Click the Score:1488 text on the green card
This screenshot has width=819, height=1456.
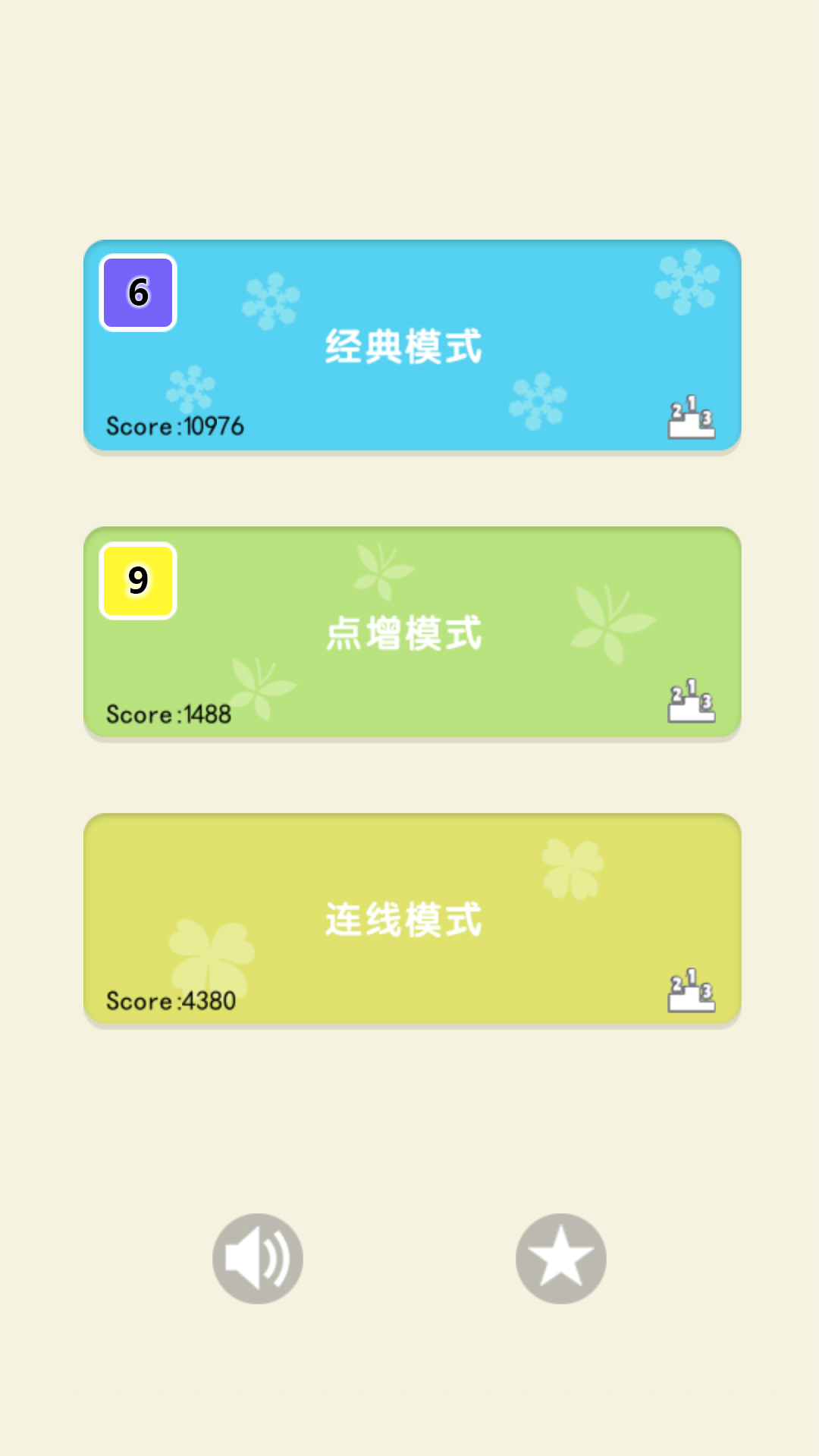click(x=168, y=713)
